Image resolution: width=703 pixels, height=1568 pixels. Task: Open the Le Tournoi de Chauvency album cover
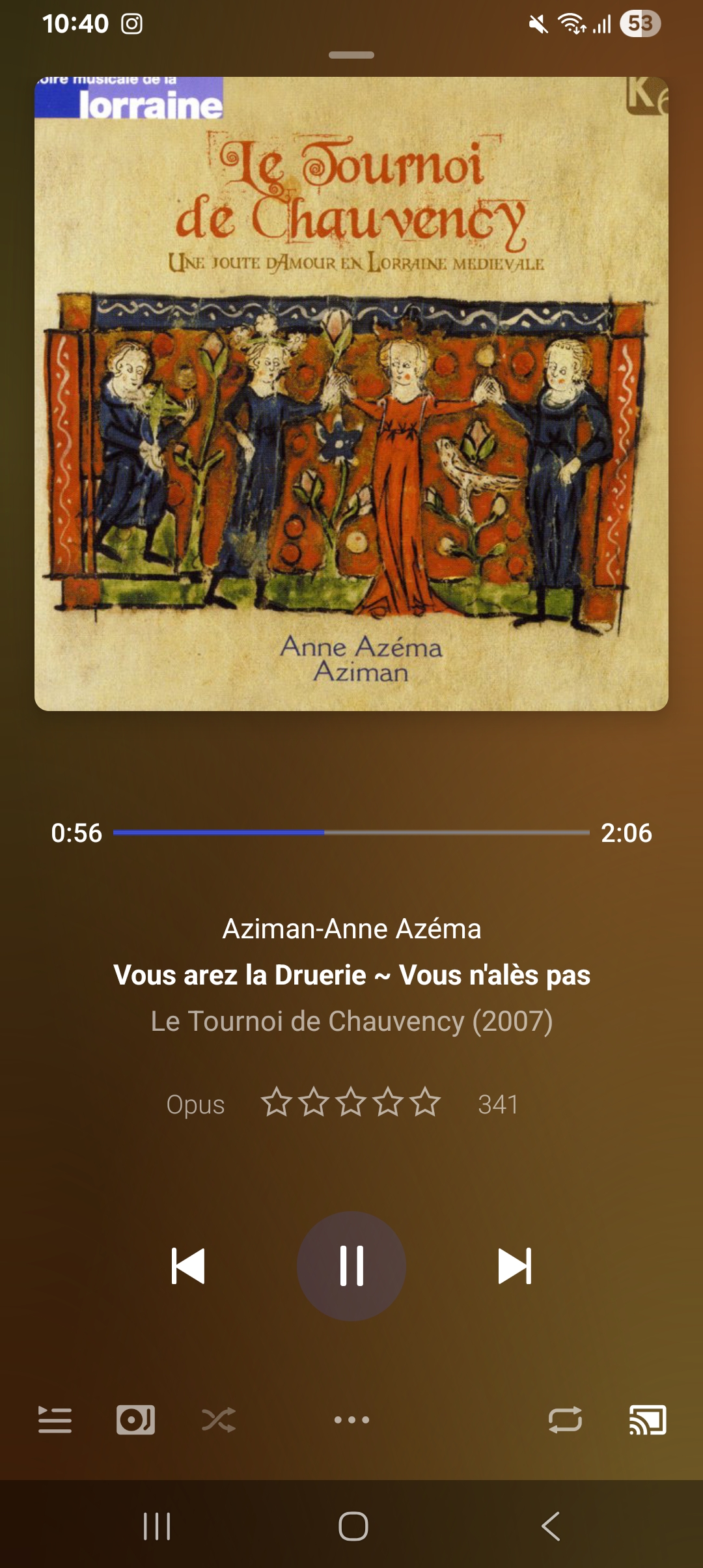tap(351, 394)
